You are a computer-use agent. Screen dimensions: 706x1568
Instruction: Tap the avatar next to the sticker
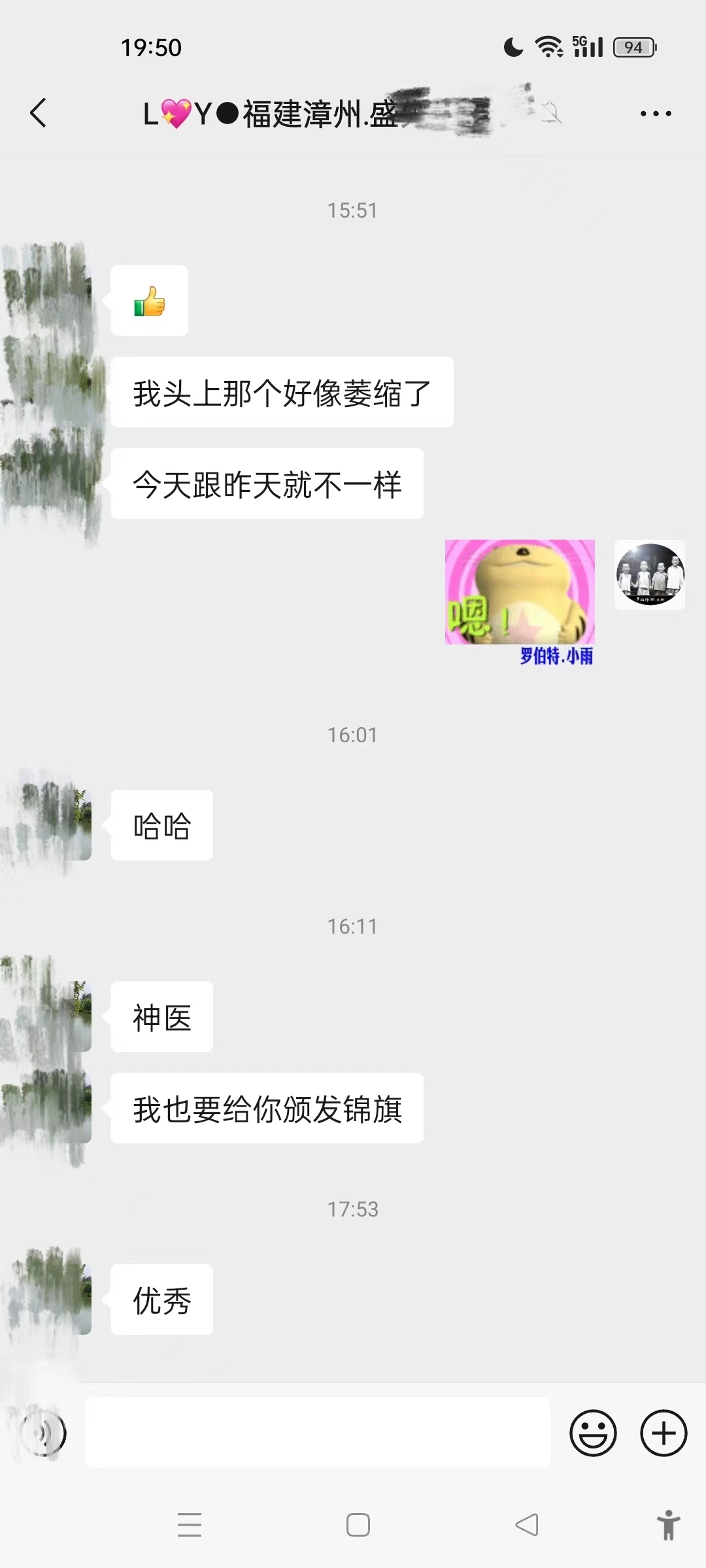[649, 576]
